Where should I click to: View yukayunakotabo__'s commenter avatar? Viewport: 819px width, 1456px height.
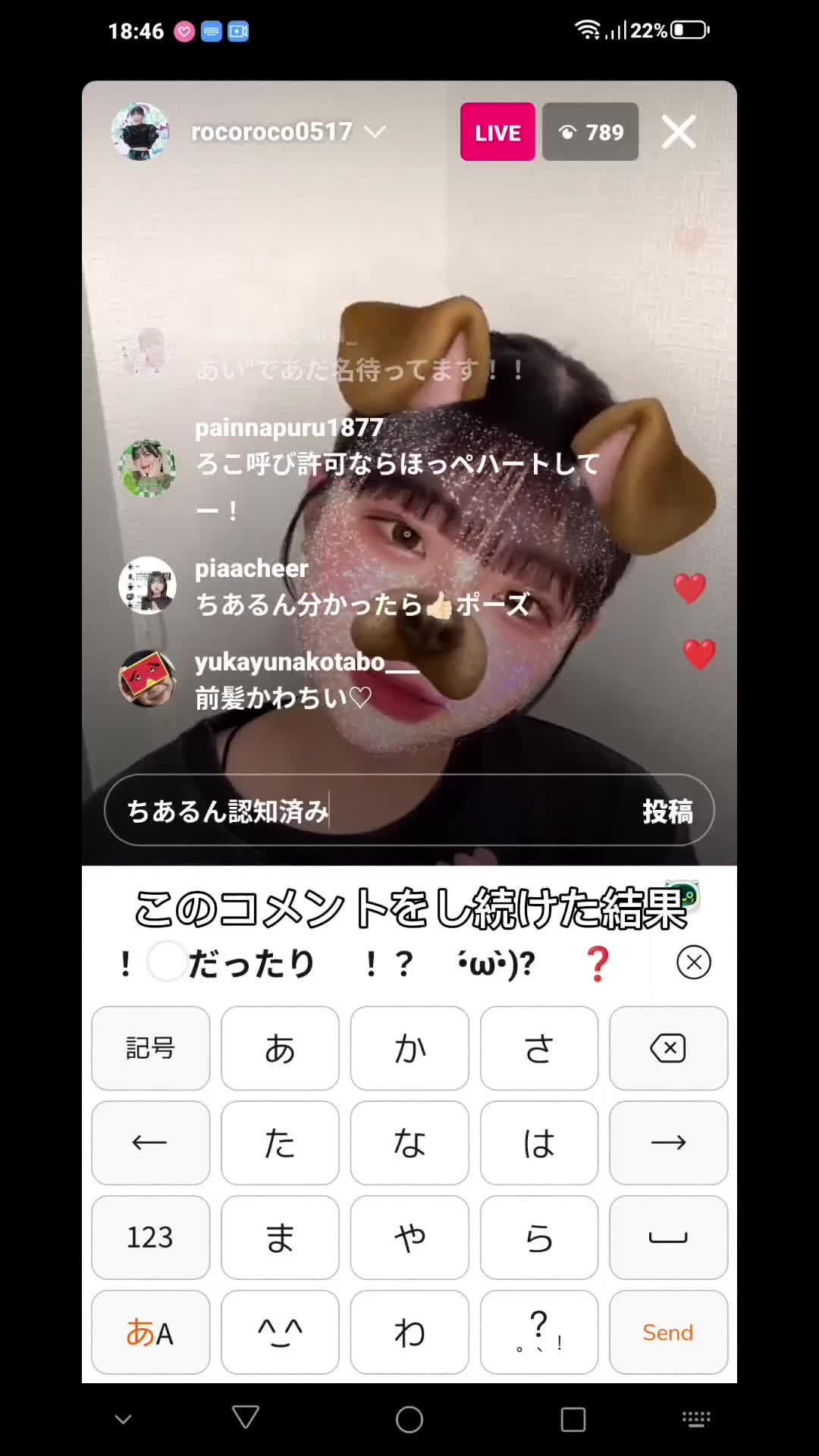(x=147, y=679)
